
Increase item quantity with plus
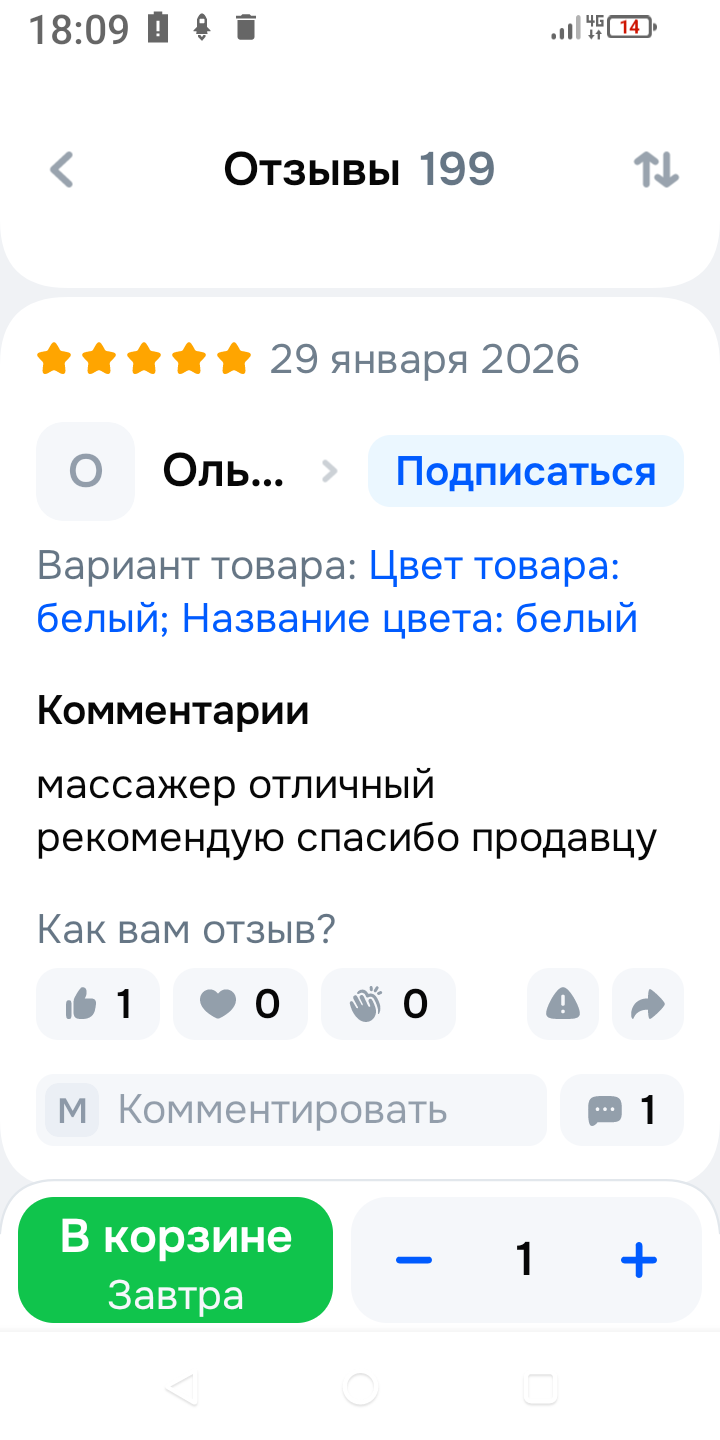pos(638,1260)
